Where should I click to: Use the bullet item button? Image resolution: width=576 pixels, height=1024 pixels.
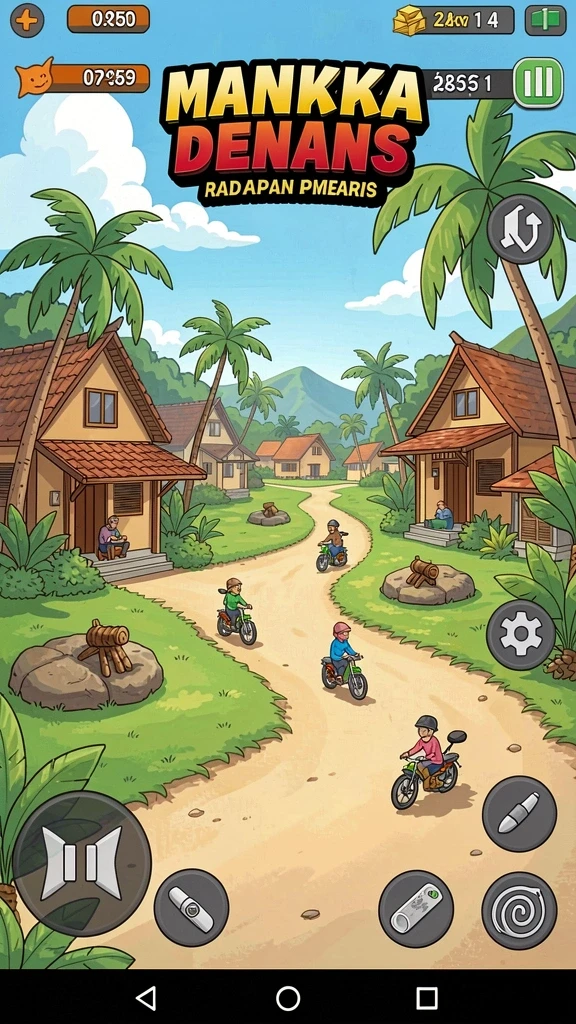[x=519, y=813]
